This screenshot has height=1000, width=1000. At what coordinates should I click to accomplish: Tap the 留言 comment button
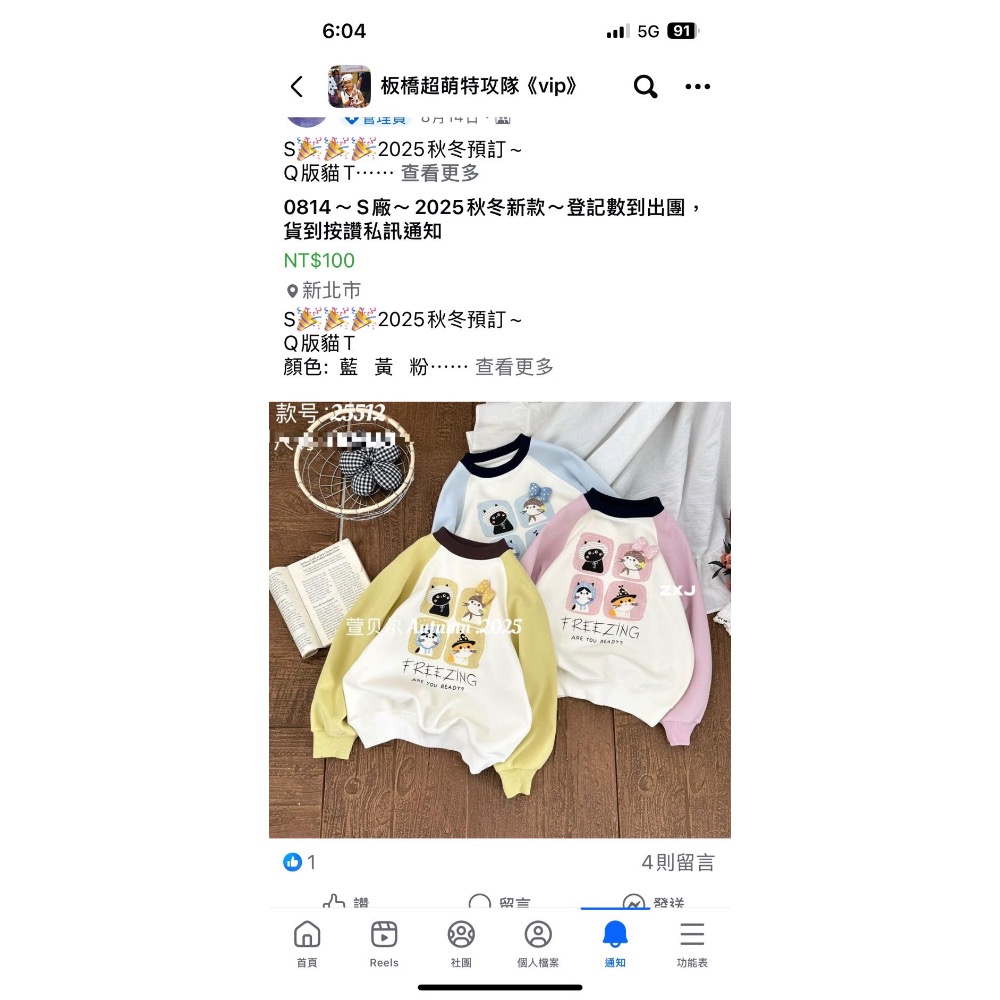tap(500, 902)
